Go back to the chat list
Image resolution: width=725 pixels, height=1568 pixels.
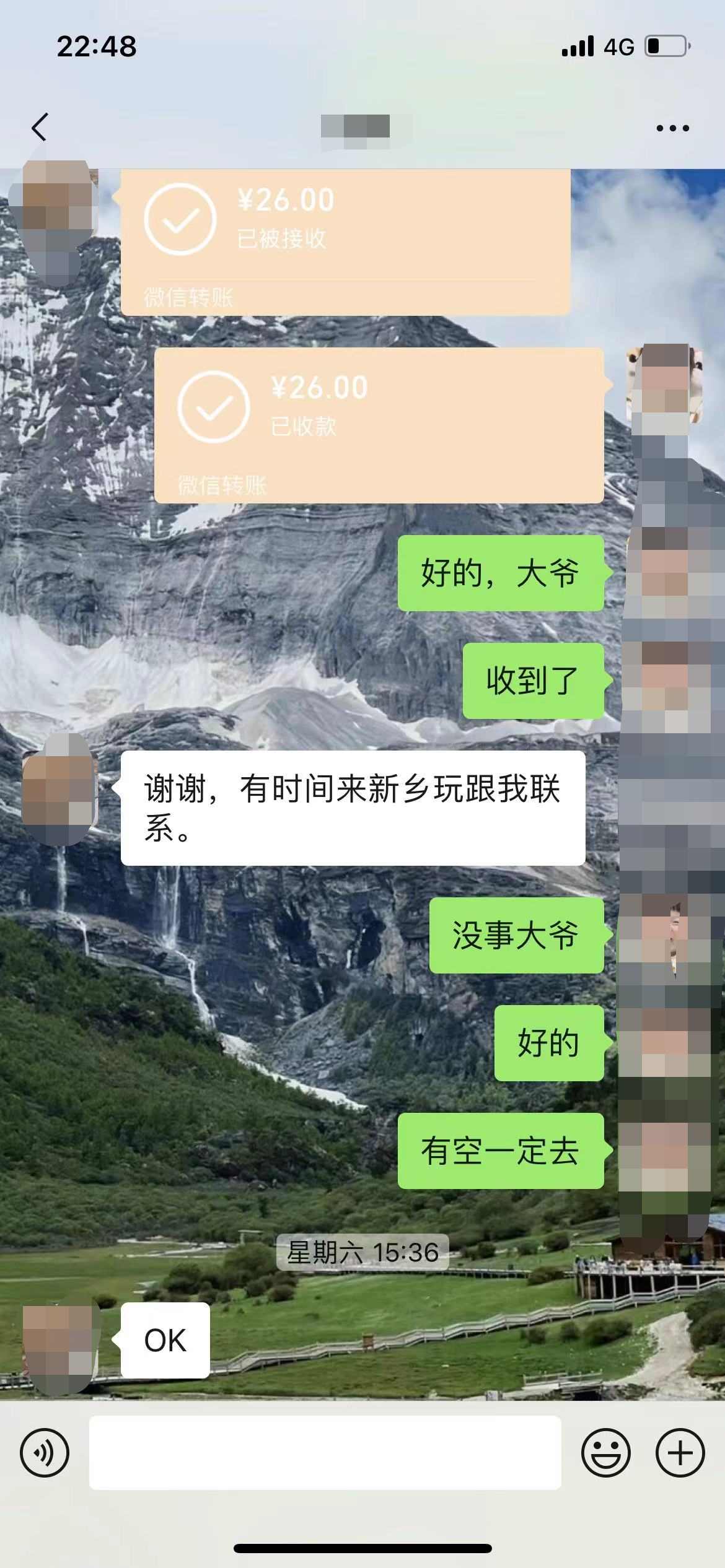pos(40,128)
